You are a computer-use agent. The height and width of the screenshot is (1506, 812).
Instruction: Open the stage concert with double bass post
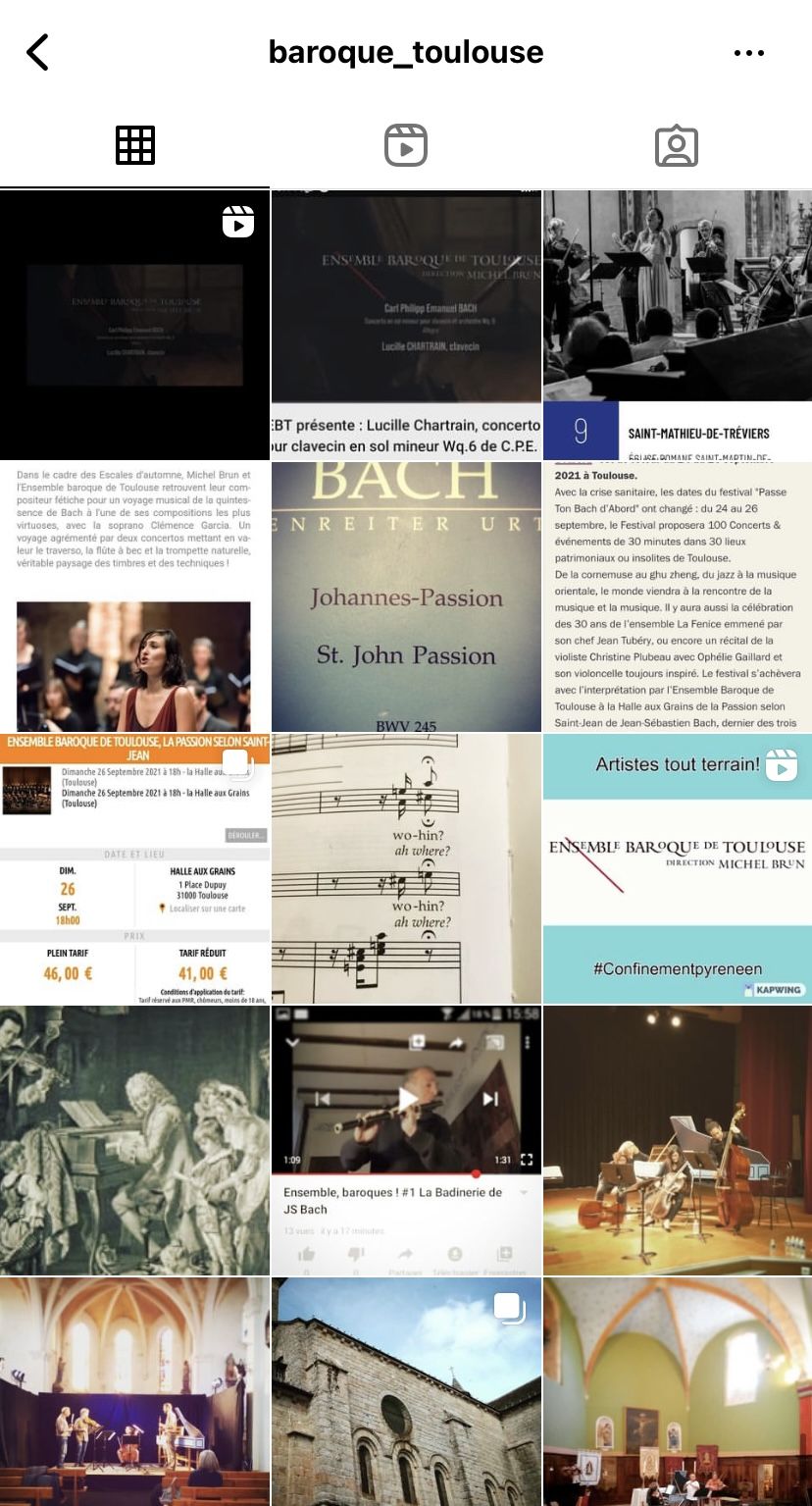coord(678,1140)
